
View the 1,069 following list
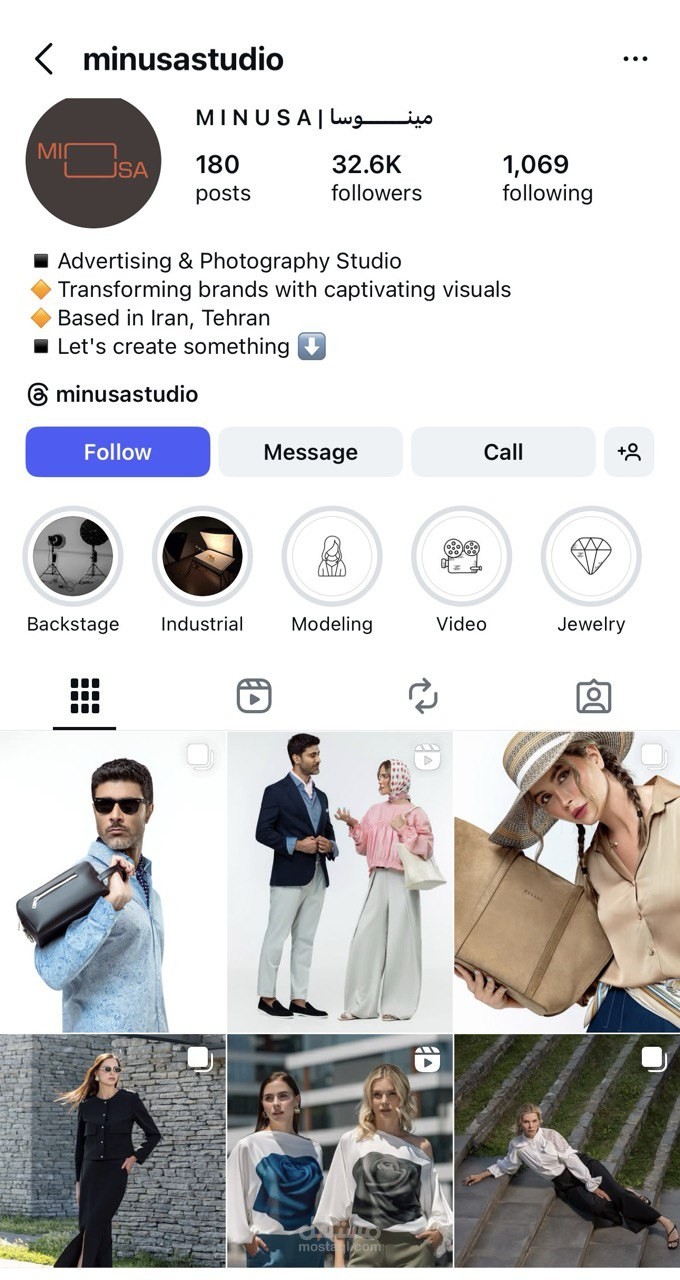click(546, 178)
